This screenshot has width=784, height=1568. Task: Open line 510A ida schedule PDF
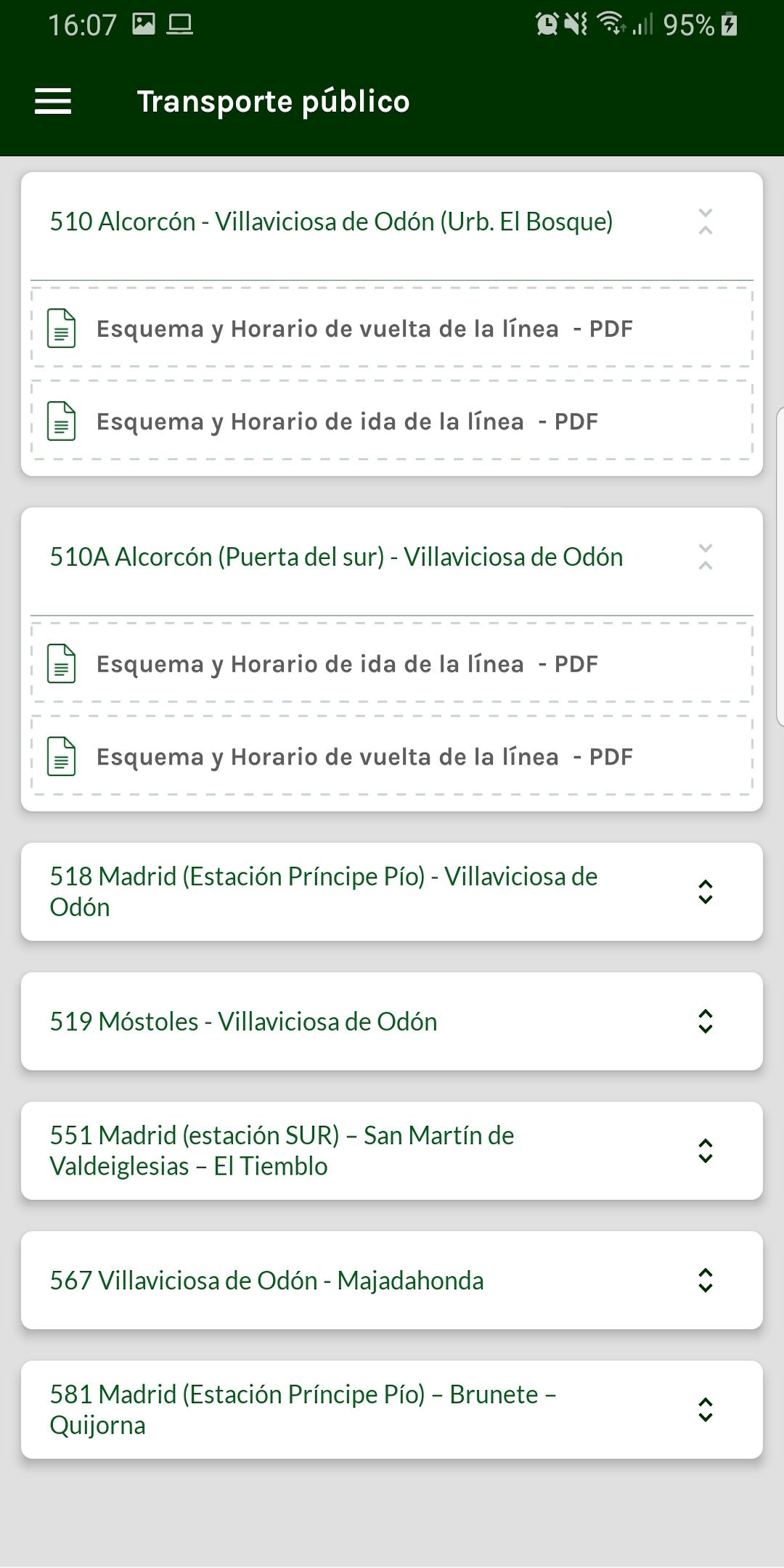click(x=392, y=664)
